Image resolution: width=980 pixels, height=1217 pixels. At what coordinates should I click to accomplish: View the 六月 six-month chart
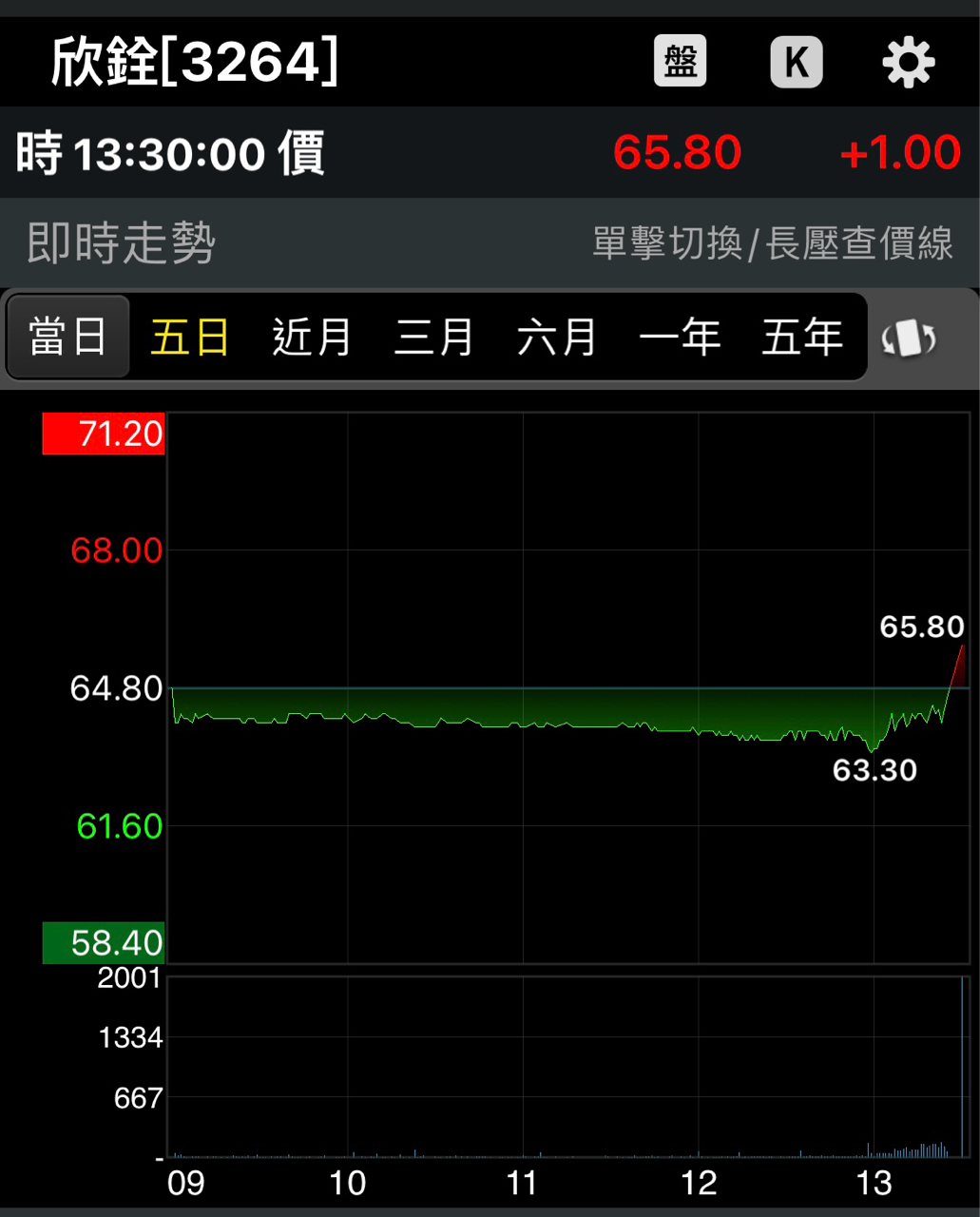[x=557, y=338]
